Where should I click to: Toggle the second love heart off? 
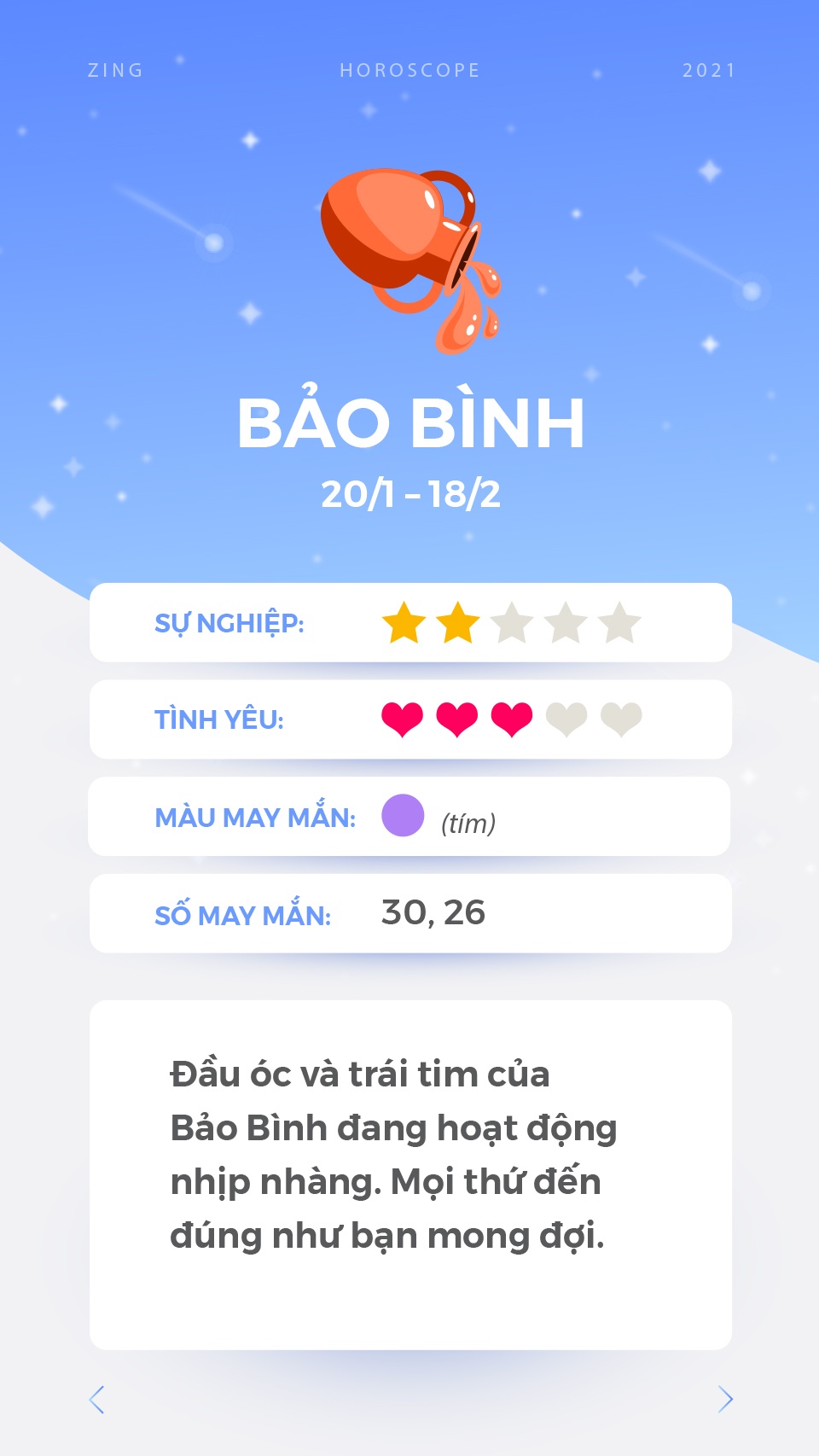(x=457, y=719)
